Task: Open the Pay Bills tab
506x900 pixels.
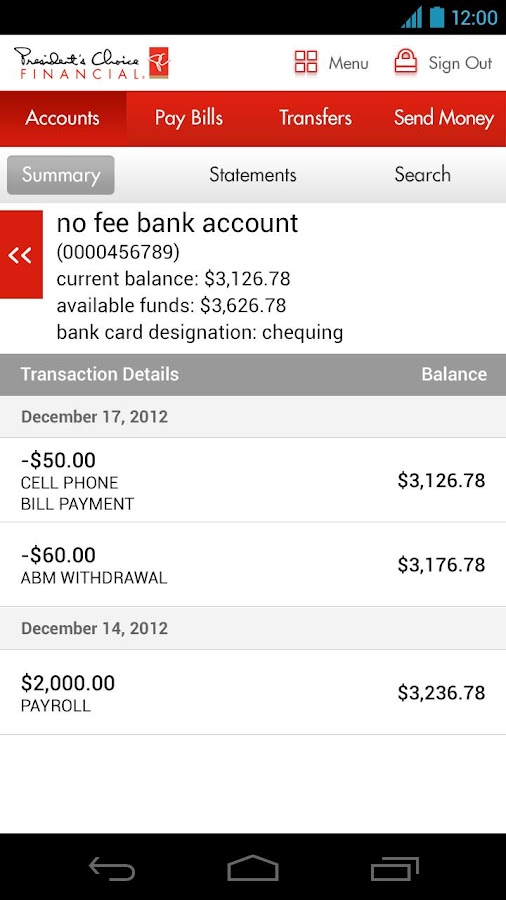Action: coord(189,118)
